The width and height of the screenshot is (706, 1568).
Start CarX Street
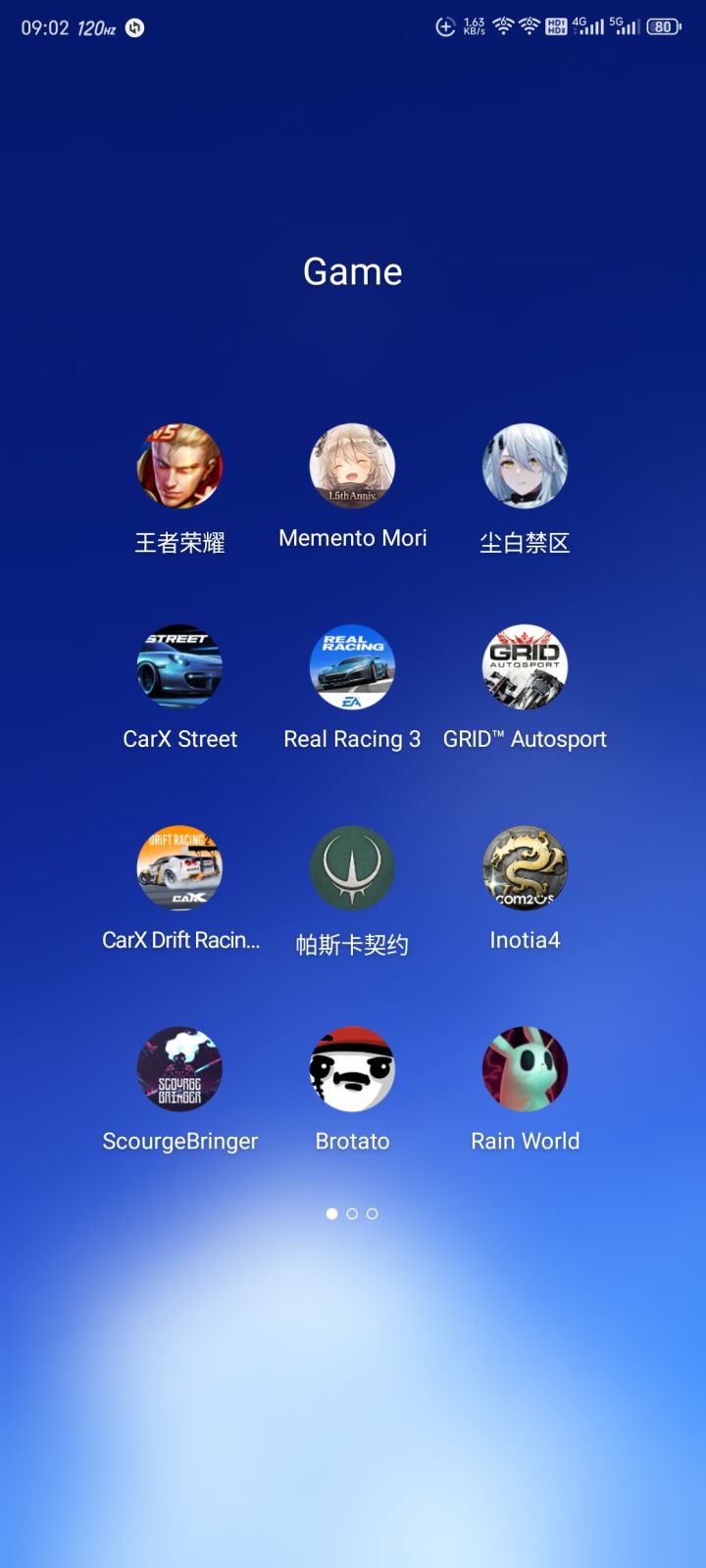179,667
